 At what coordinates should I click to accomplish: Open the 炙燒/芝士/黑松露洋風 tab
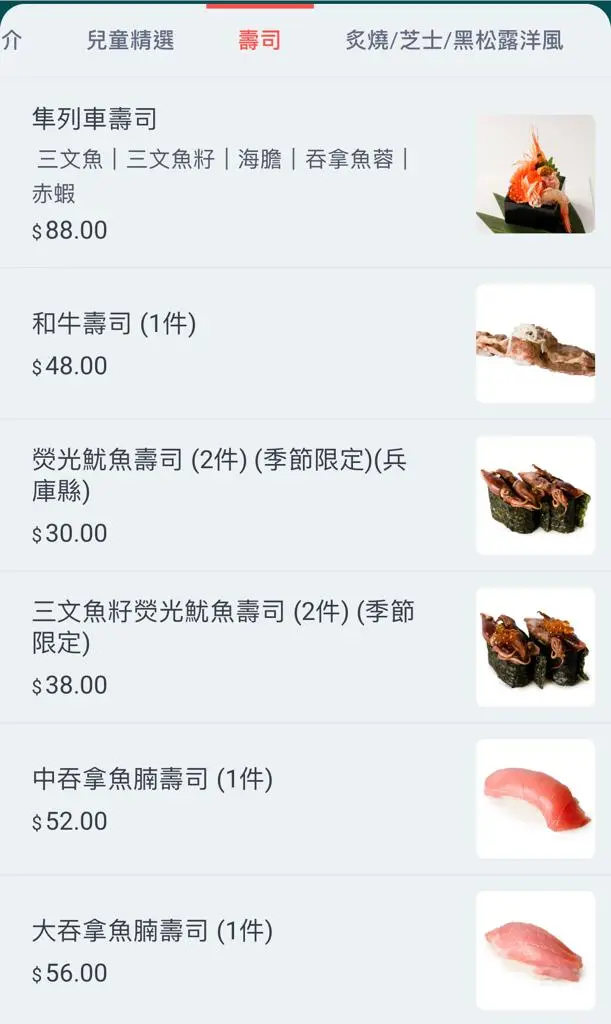point(454,40)
